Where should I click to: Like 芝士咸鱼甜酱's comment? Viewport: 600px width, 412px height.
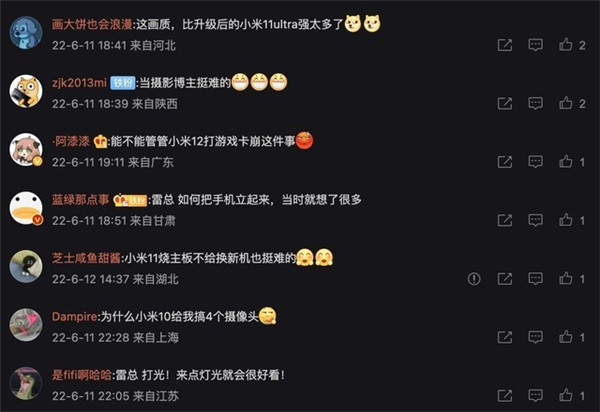pyautogui.click(x=566, y=278)
